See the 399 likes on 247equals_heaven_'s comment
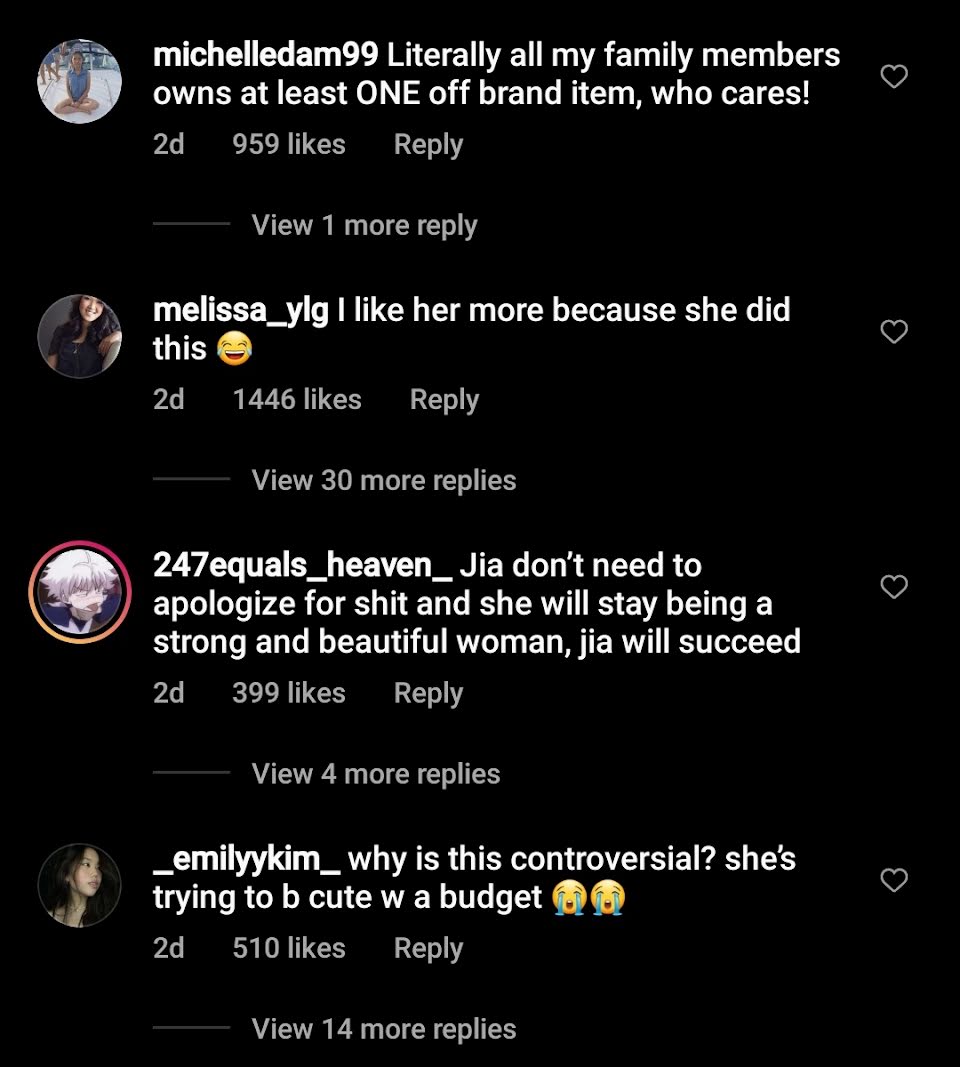 [x=288, y=693]
